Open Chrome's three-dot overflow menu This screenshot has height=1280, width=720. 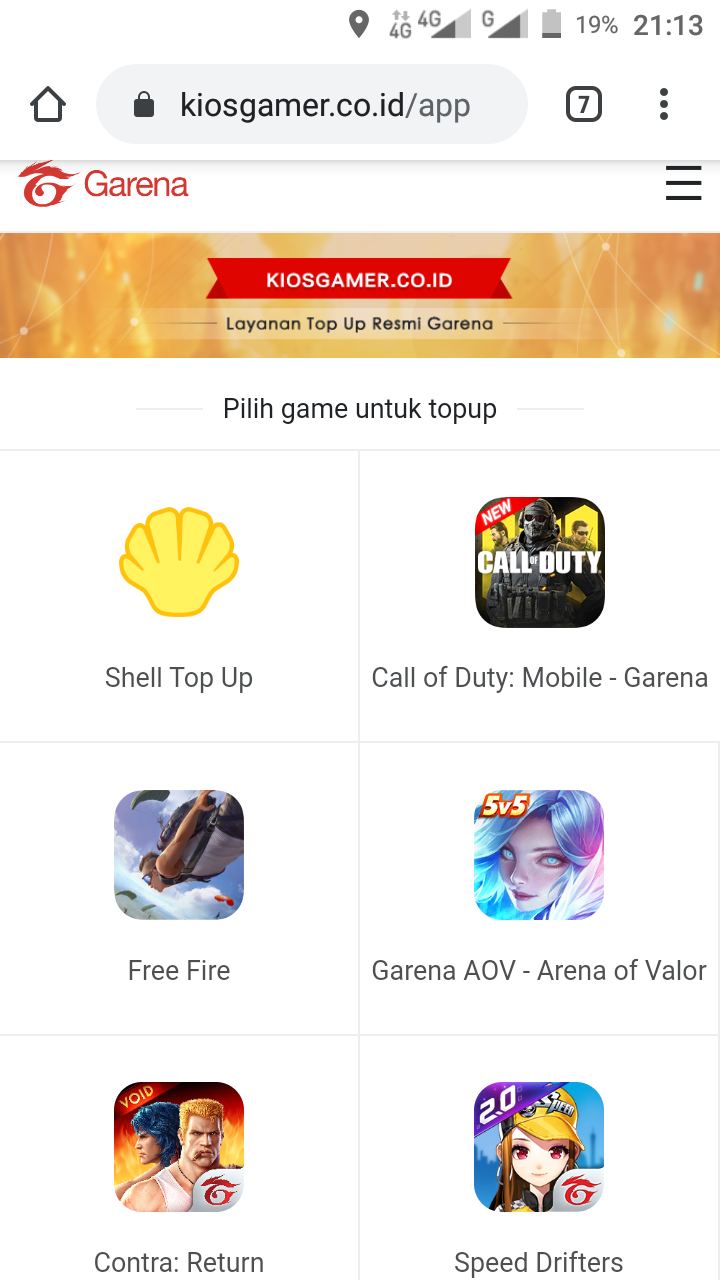(x=664, y=104)
